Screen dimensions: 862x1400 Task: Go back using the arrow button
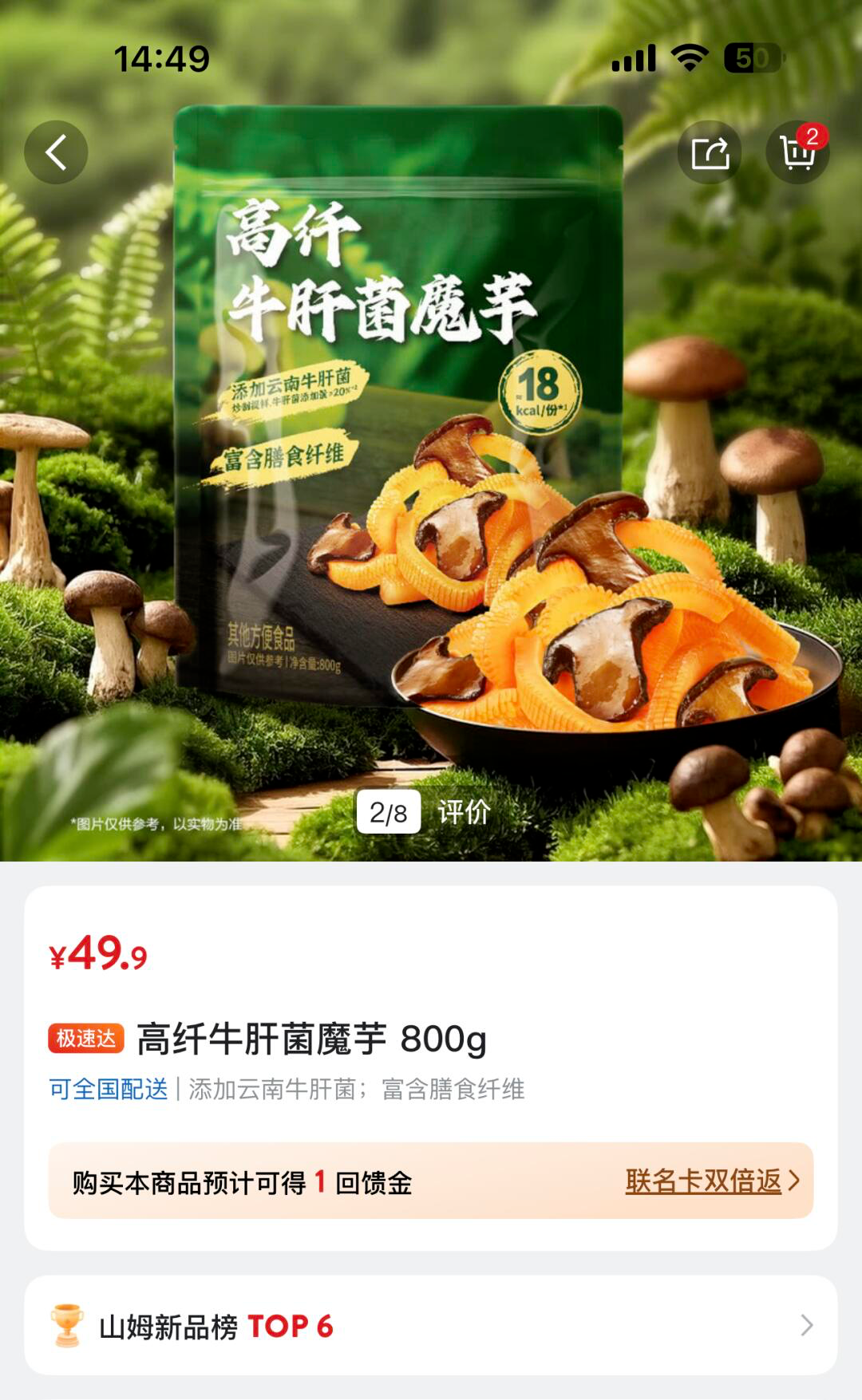(56, 152)
